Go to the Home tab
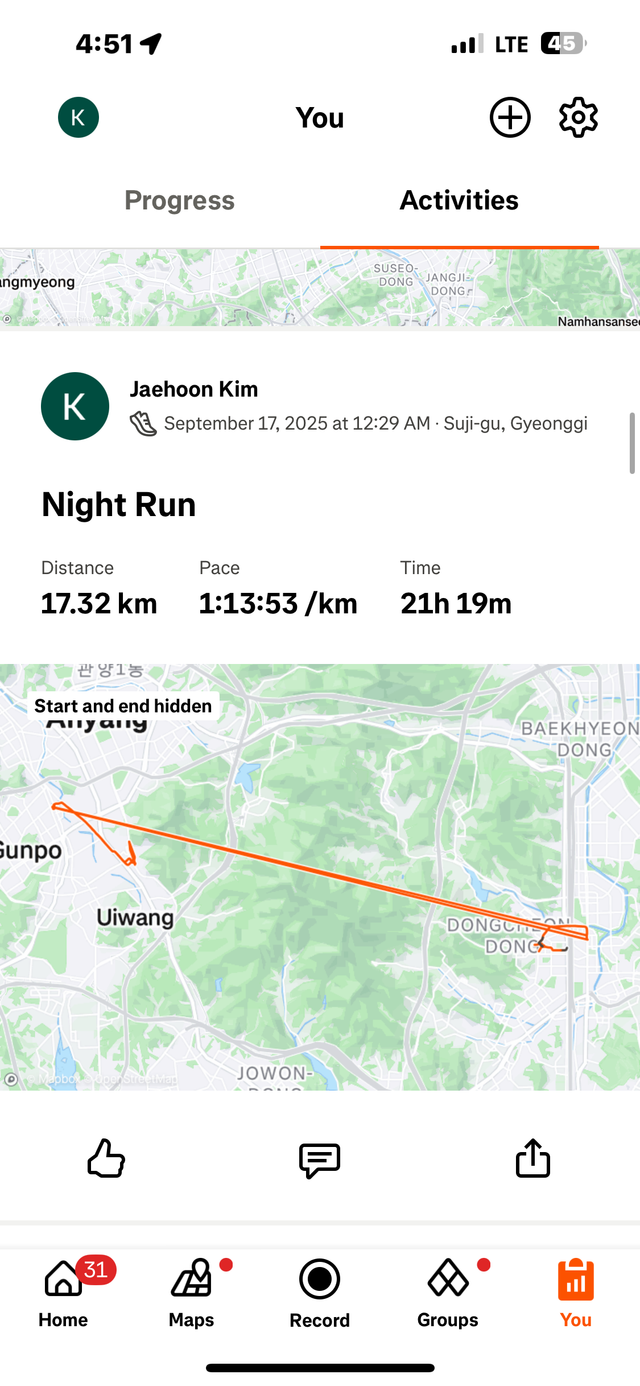Image resolution: width=640 pixels, height=1386 pixels. 63,1293
